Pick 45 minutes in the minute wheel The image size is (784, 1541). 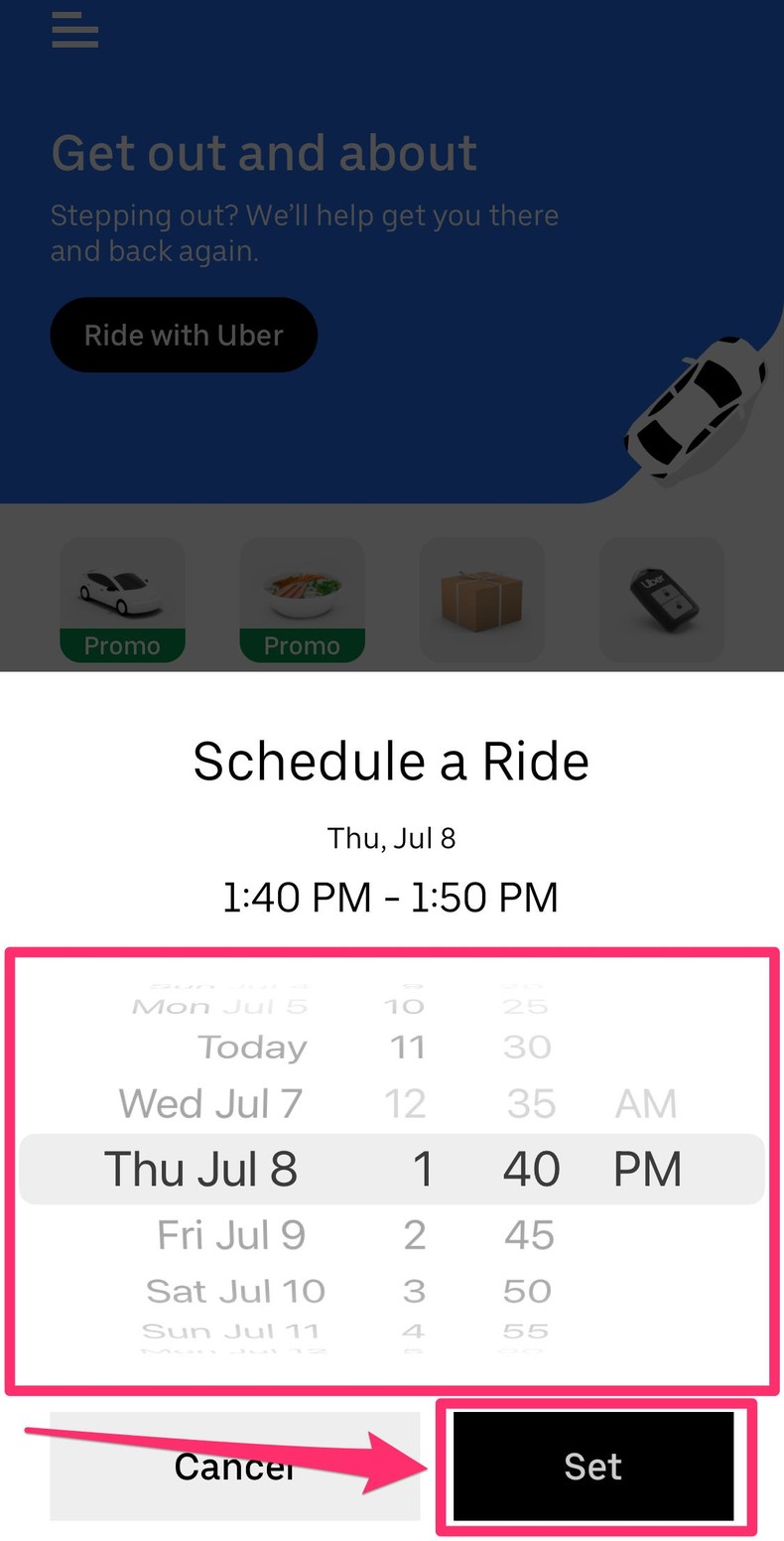pos(529,1234)
